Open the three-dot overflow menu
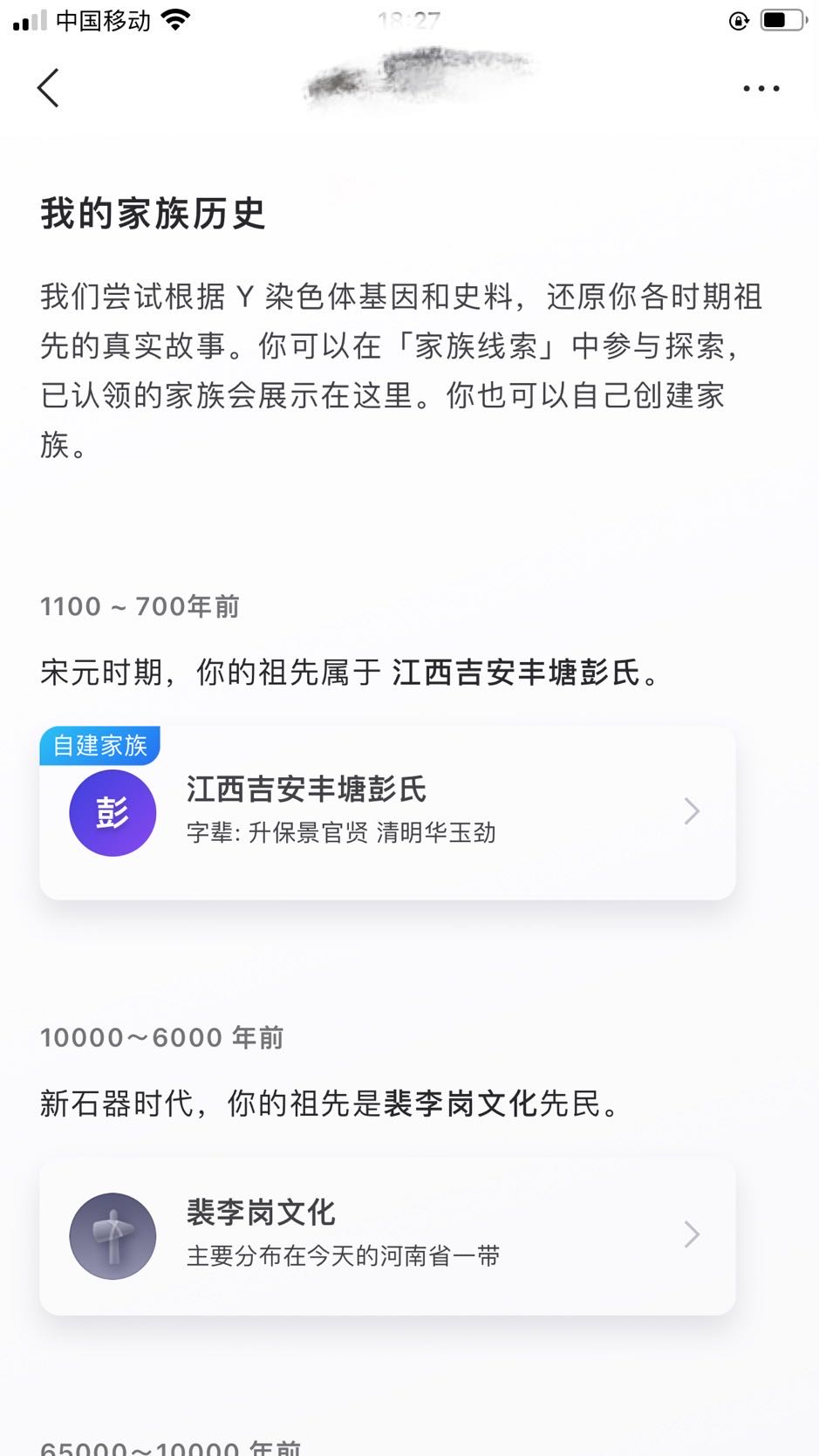The height and width of the screenshot is (1456, 819). tap(761, 88)
